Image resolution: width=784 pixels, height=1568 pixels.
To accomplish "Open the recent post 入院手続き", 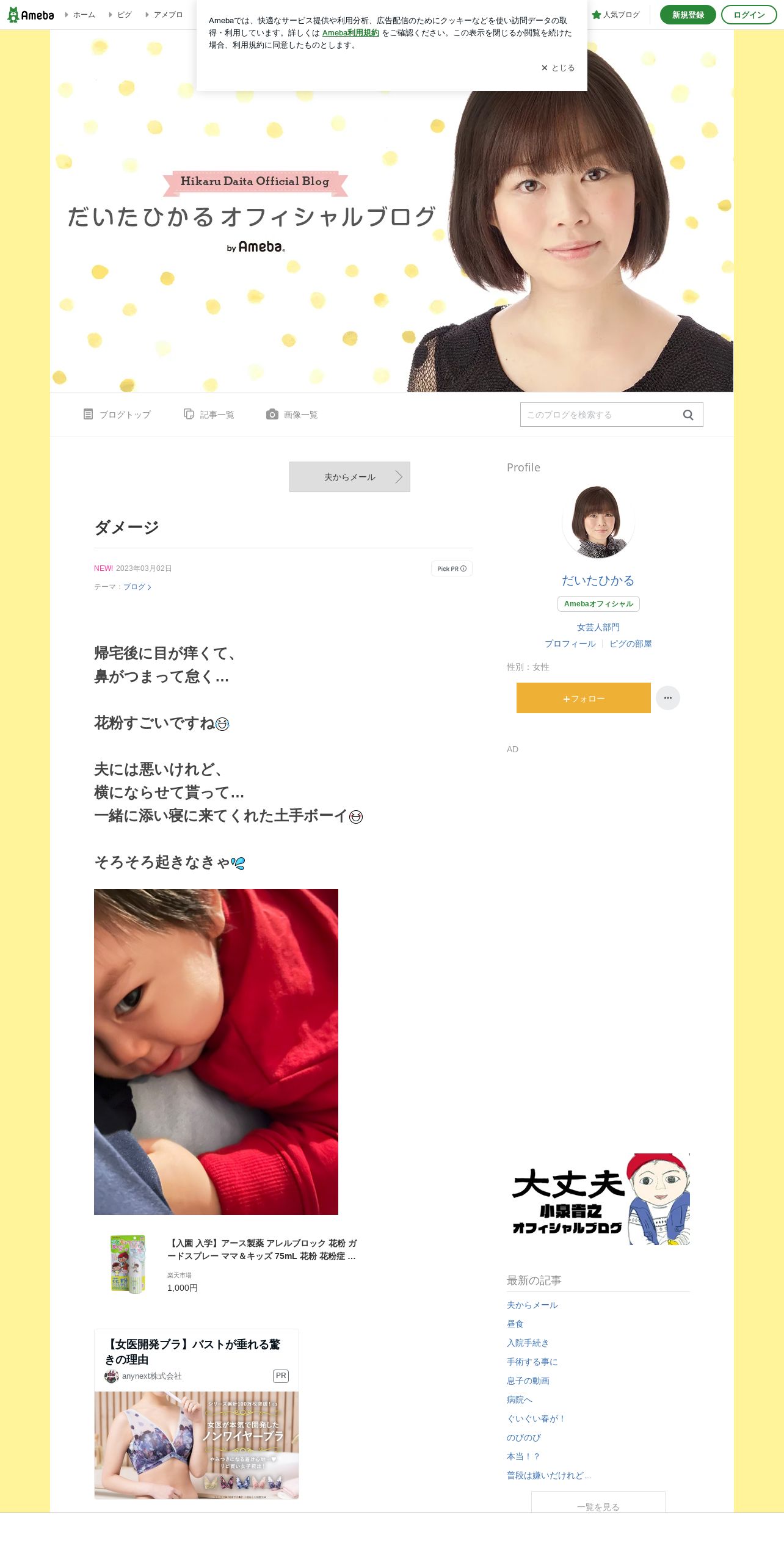I will [x=528, y=1343].
